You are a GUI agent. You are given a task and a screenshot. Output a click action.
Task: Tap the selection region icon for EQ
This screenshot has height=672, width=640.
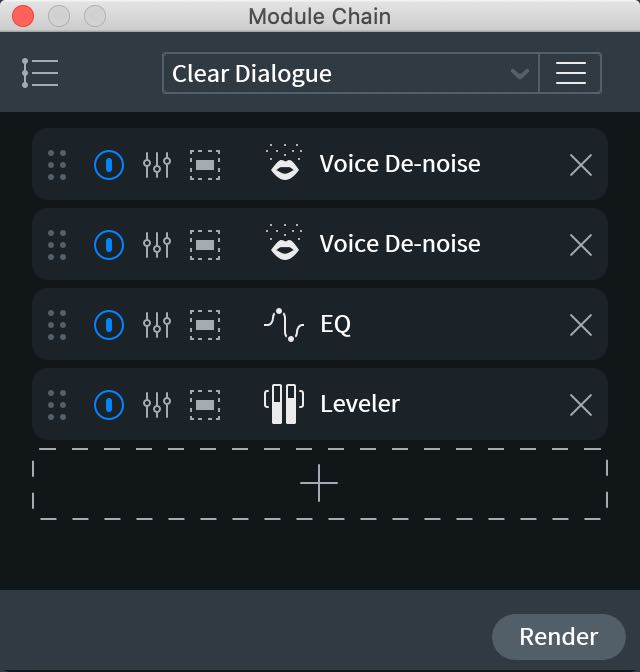205,324
